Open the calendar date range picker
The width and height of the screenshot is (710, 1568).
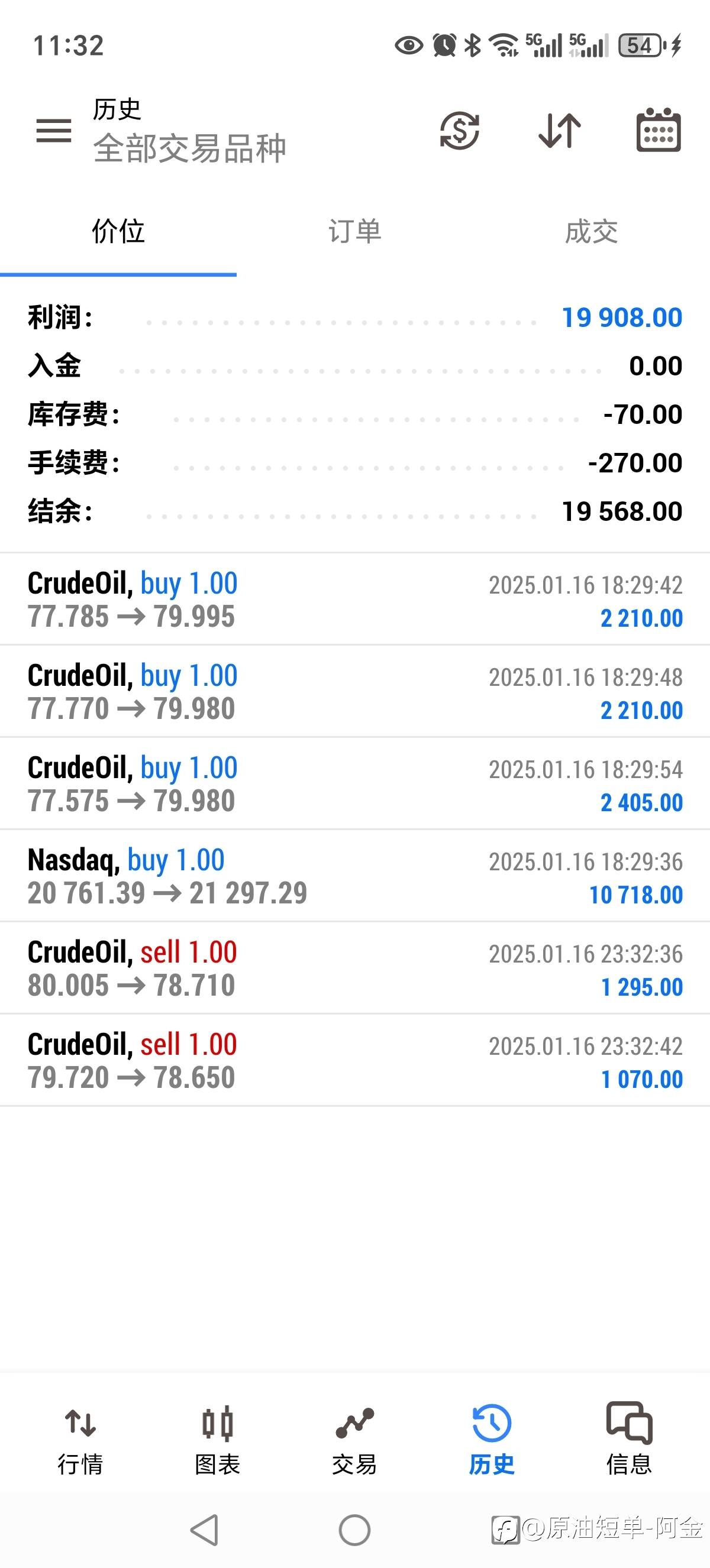659,130
